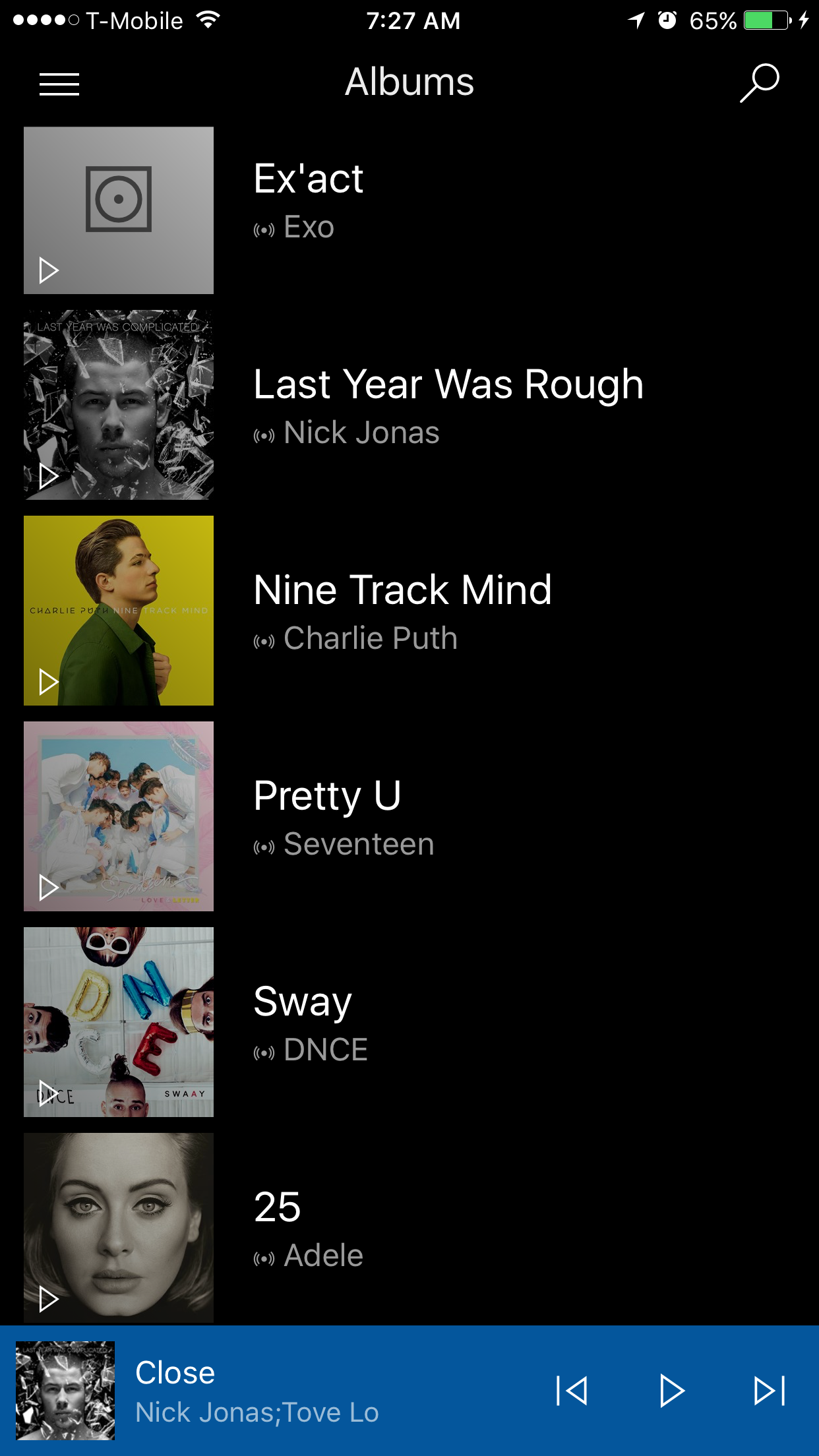Play the Sway album from its cover

[49, 1093]
